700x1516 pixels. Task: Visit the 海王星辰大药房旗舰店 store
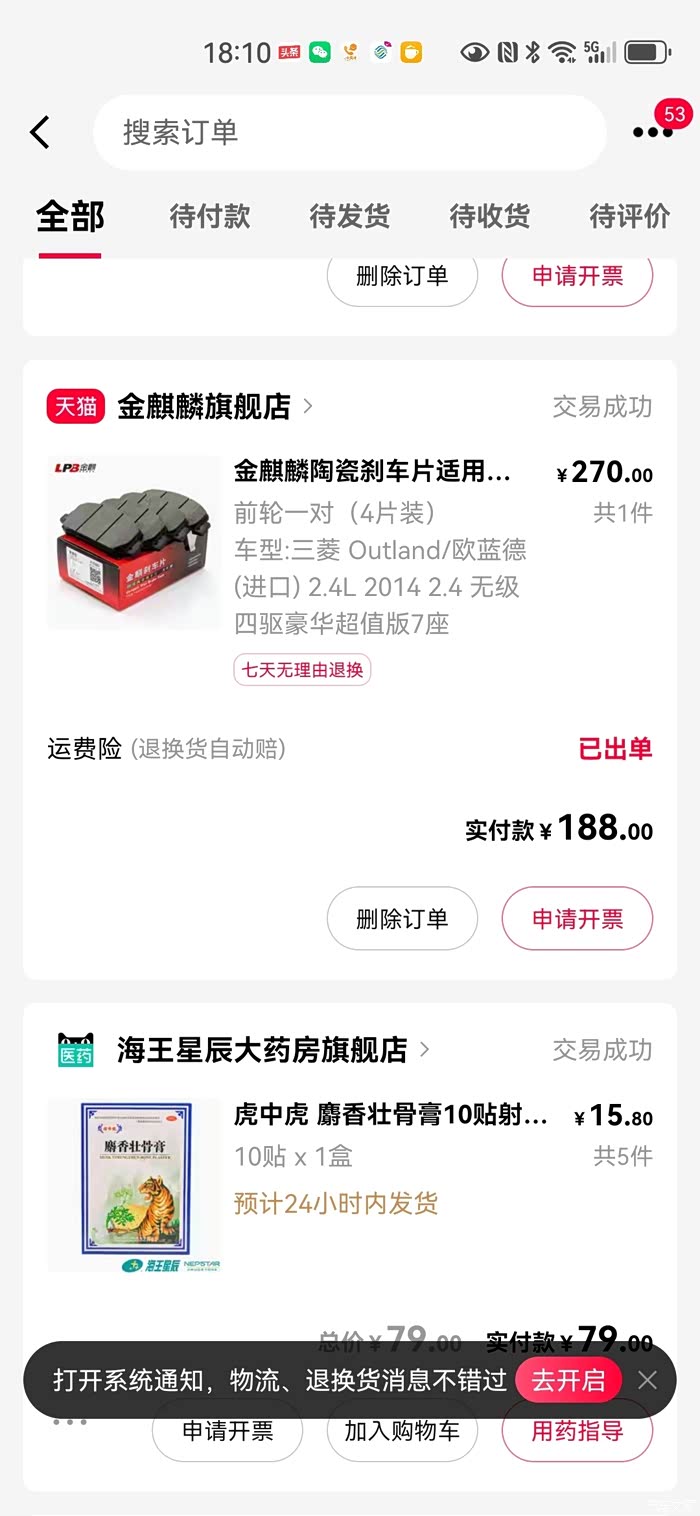[x=262, y=1050]
